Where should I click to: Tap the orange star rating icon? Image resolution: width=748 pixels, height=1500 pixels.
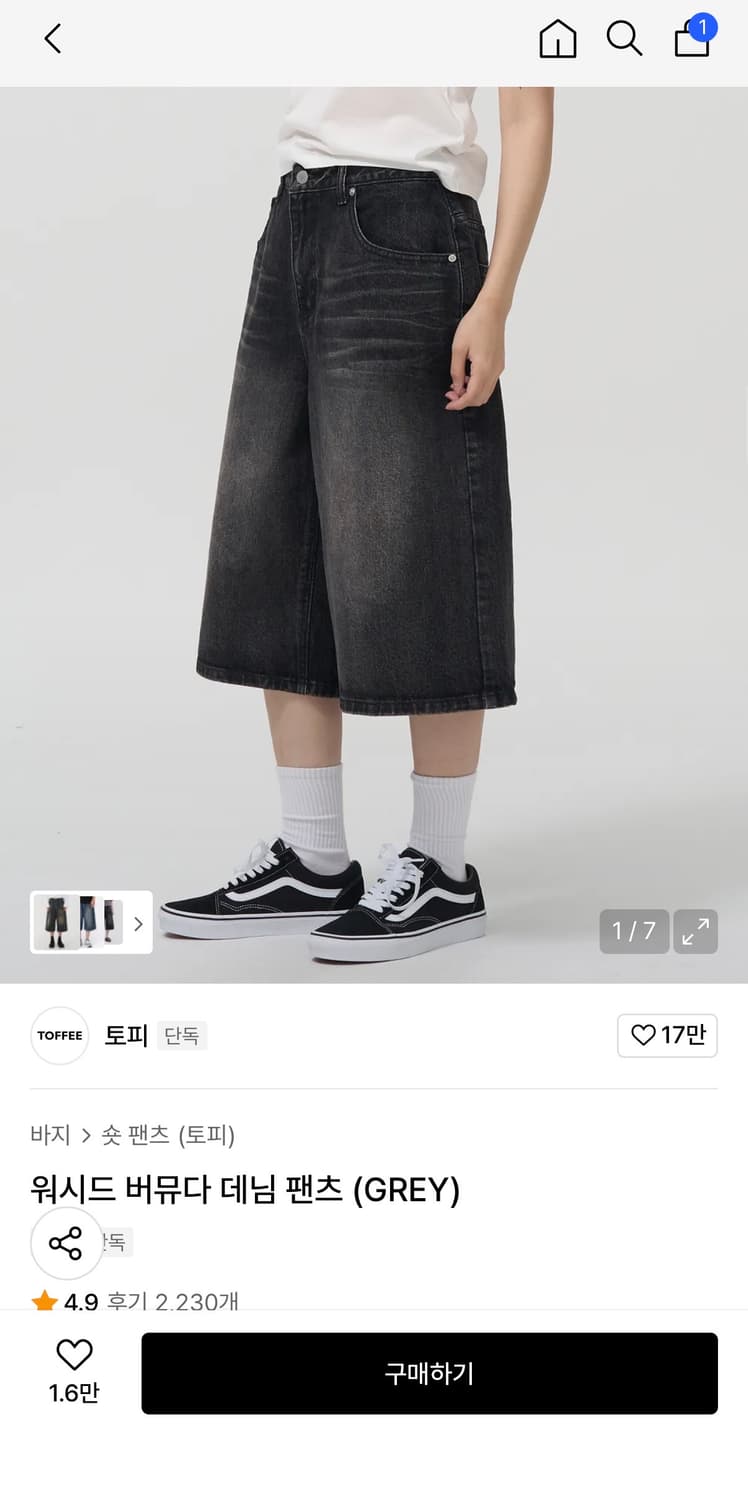click(x=45, y=1300)
